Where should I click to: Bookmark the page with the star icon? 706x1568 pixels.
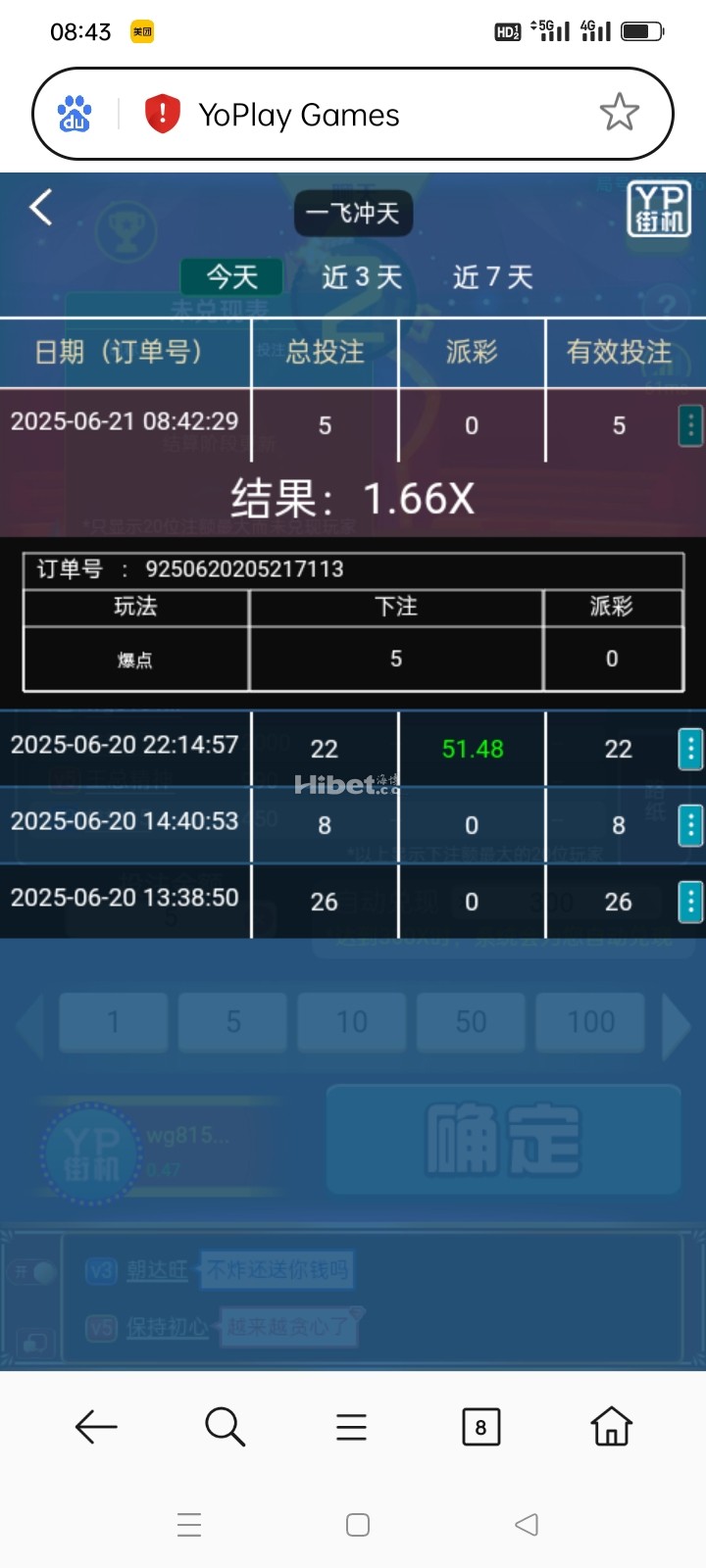click(x=620, y=113)
